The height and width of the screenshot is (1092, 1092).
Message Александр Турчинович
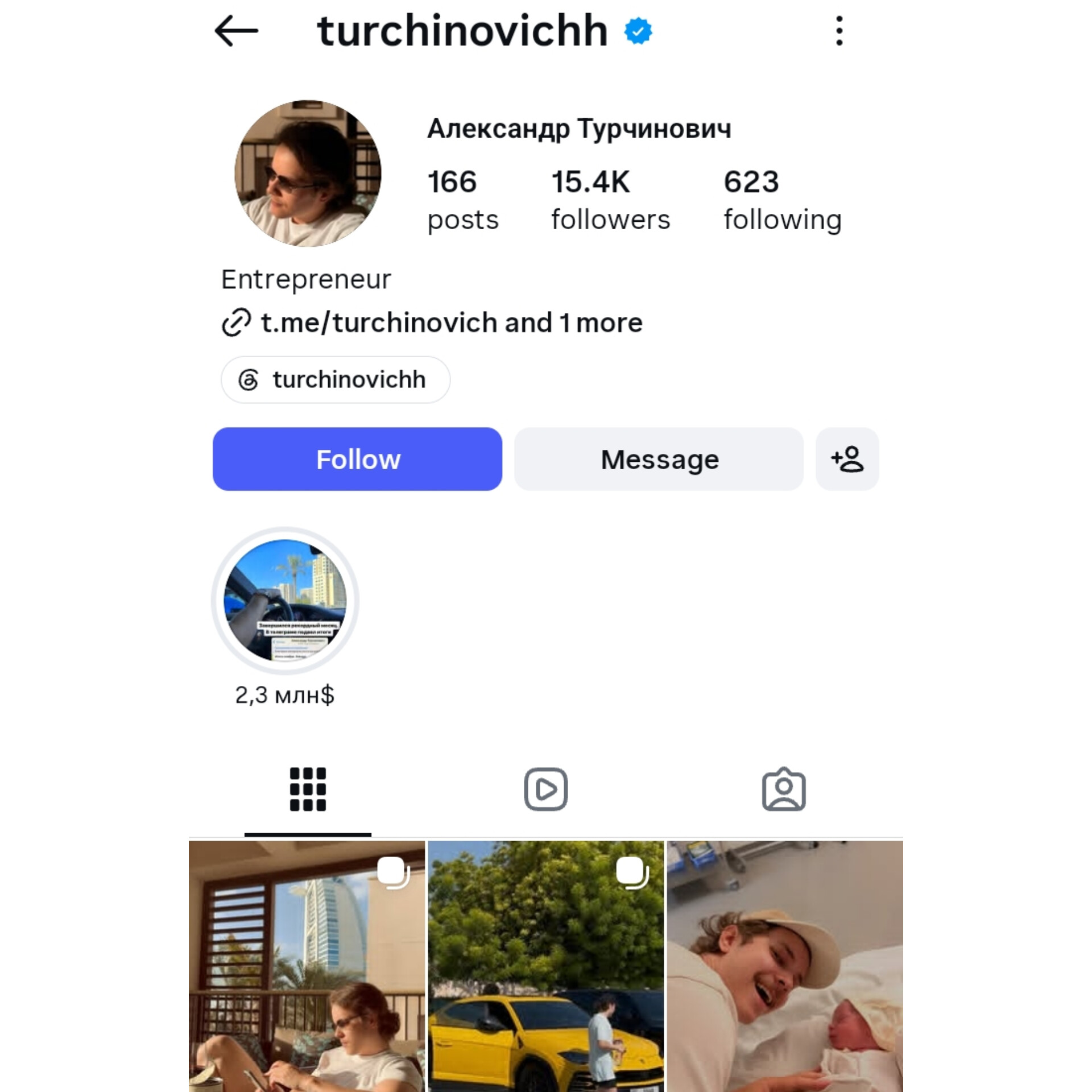click(659, 459)
